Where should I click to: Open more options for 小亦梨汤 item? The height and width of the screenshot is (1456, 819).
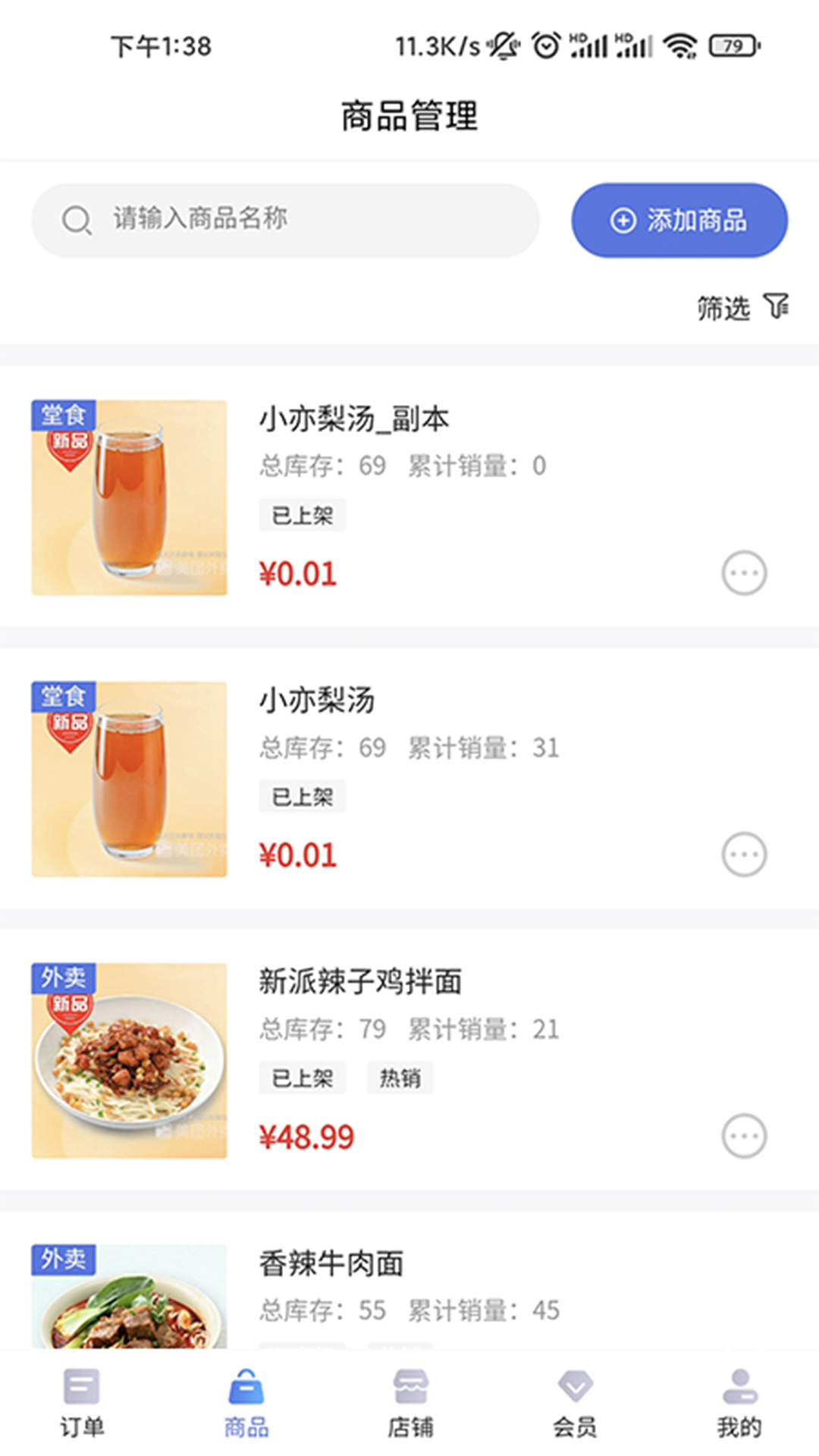745,854
